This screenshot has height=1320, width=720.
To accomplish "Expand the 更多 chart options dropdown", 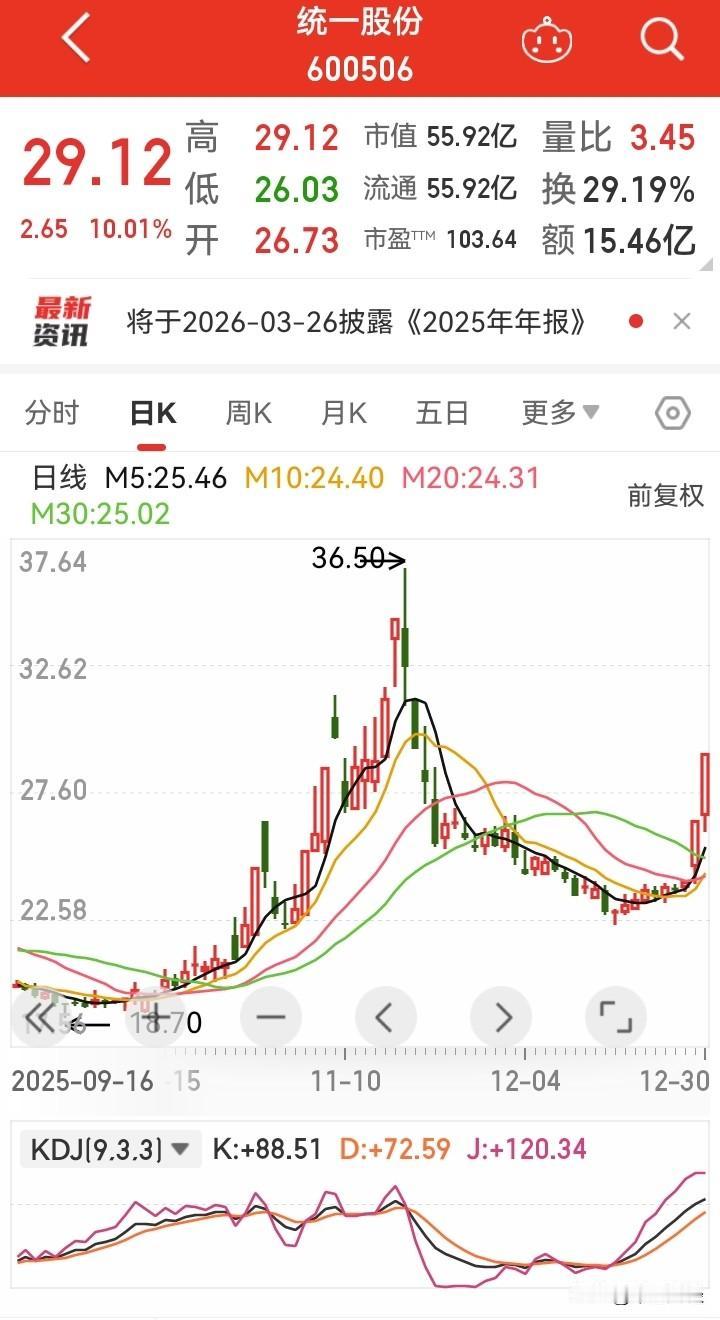I will [560, 412].
